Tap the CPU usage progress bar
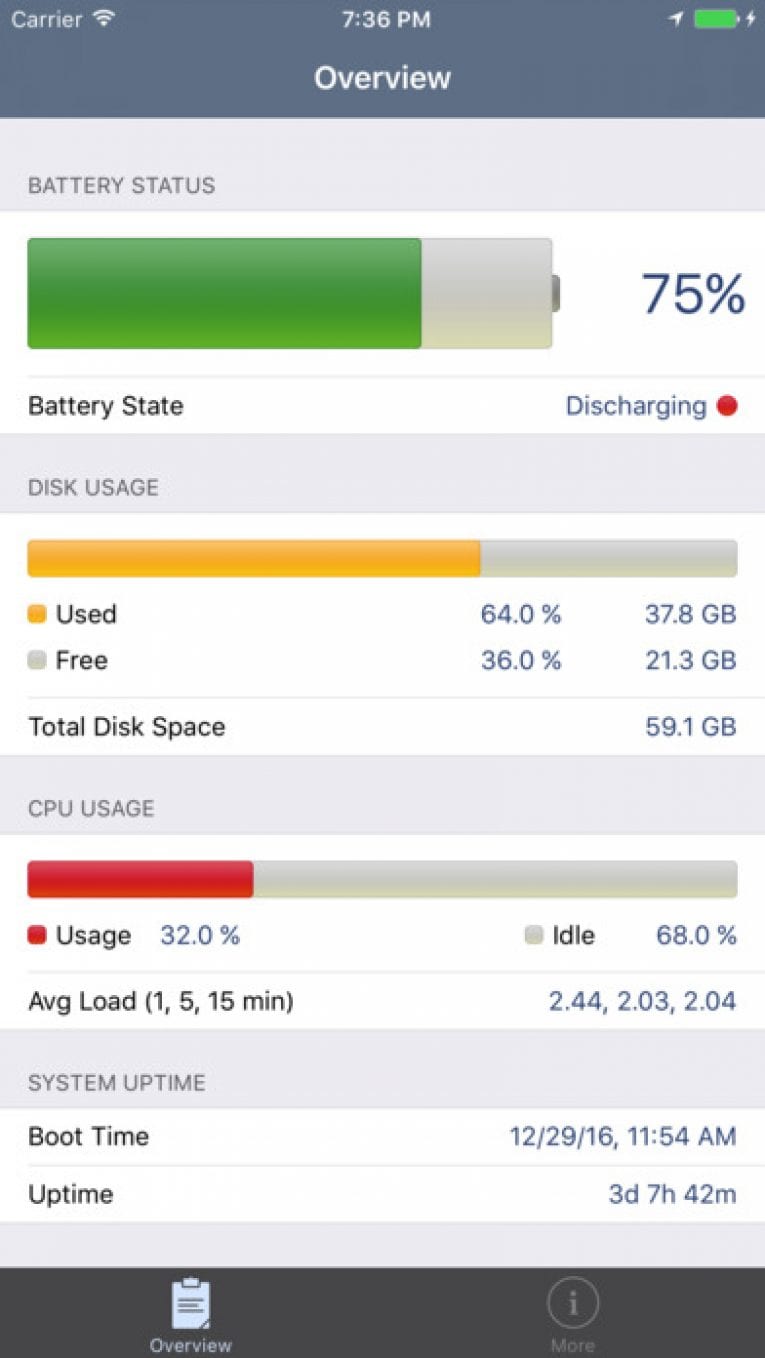765x1358 pixels. tap(382, 878)
